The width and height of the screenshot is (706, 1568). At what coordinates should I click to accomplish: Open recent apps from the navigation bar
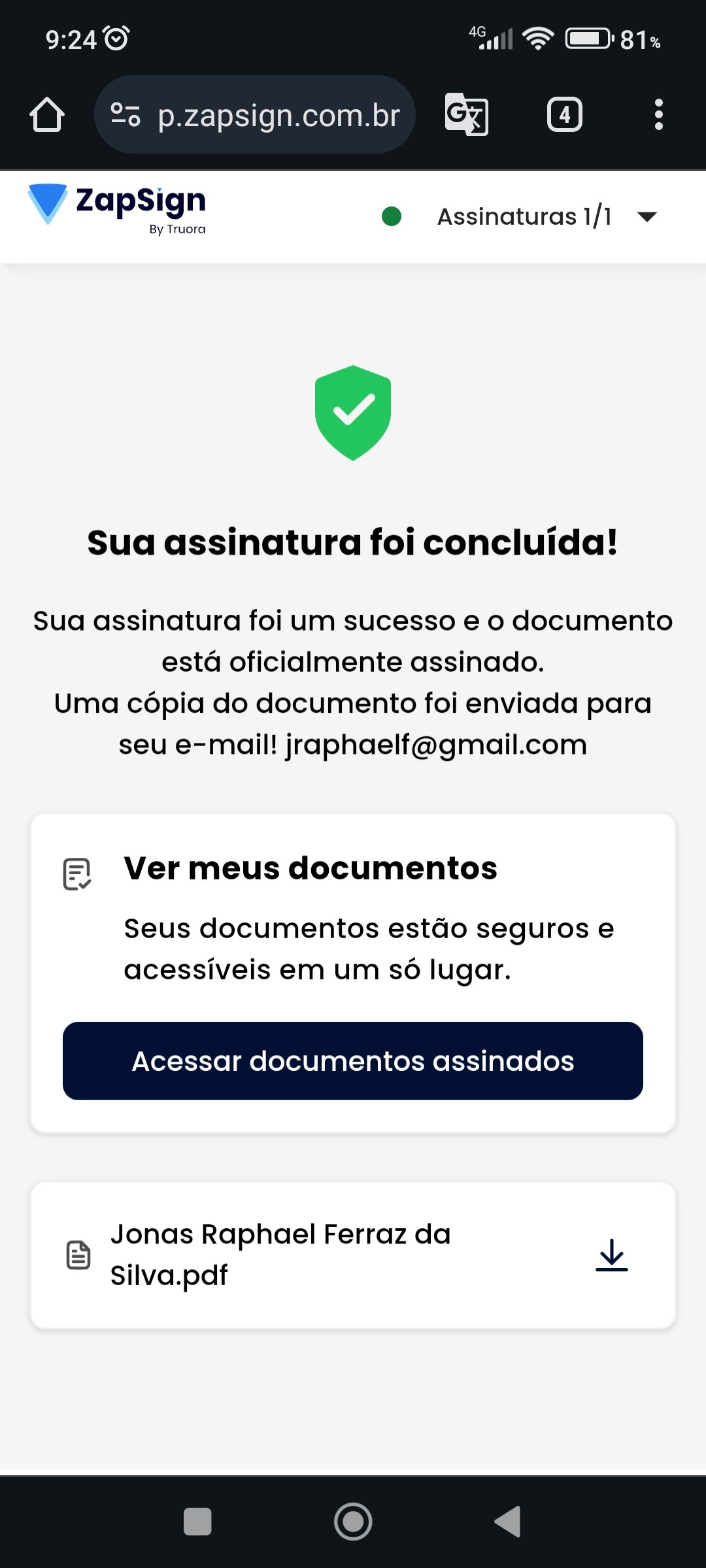coord(197,1522)
